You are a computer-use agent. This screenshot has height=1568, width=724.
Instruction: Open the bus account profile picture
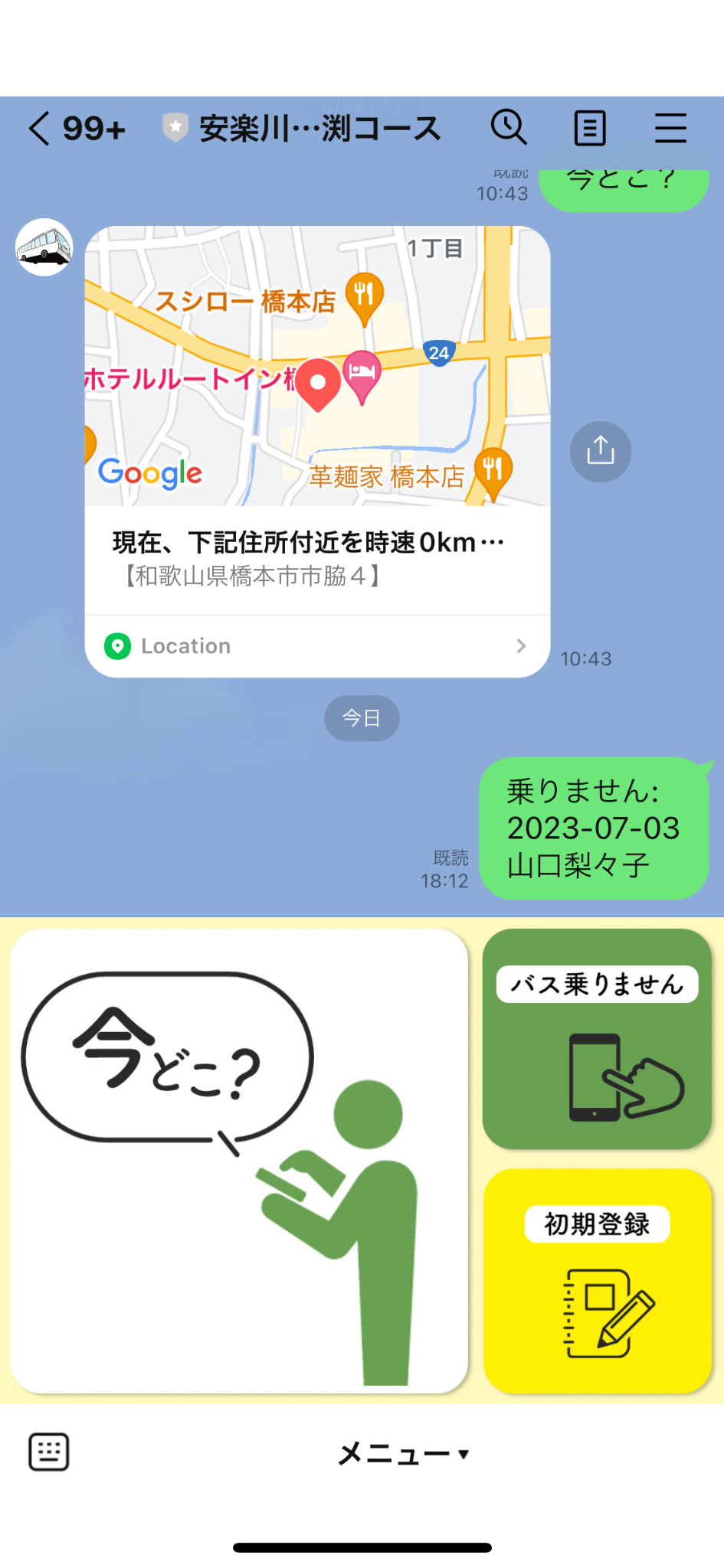coord(44,247)
